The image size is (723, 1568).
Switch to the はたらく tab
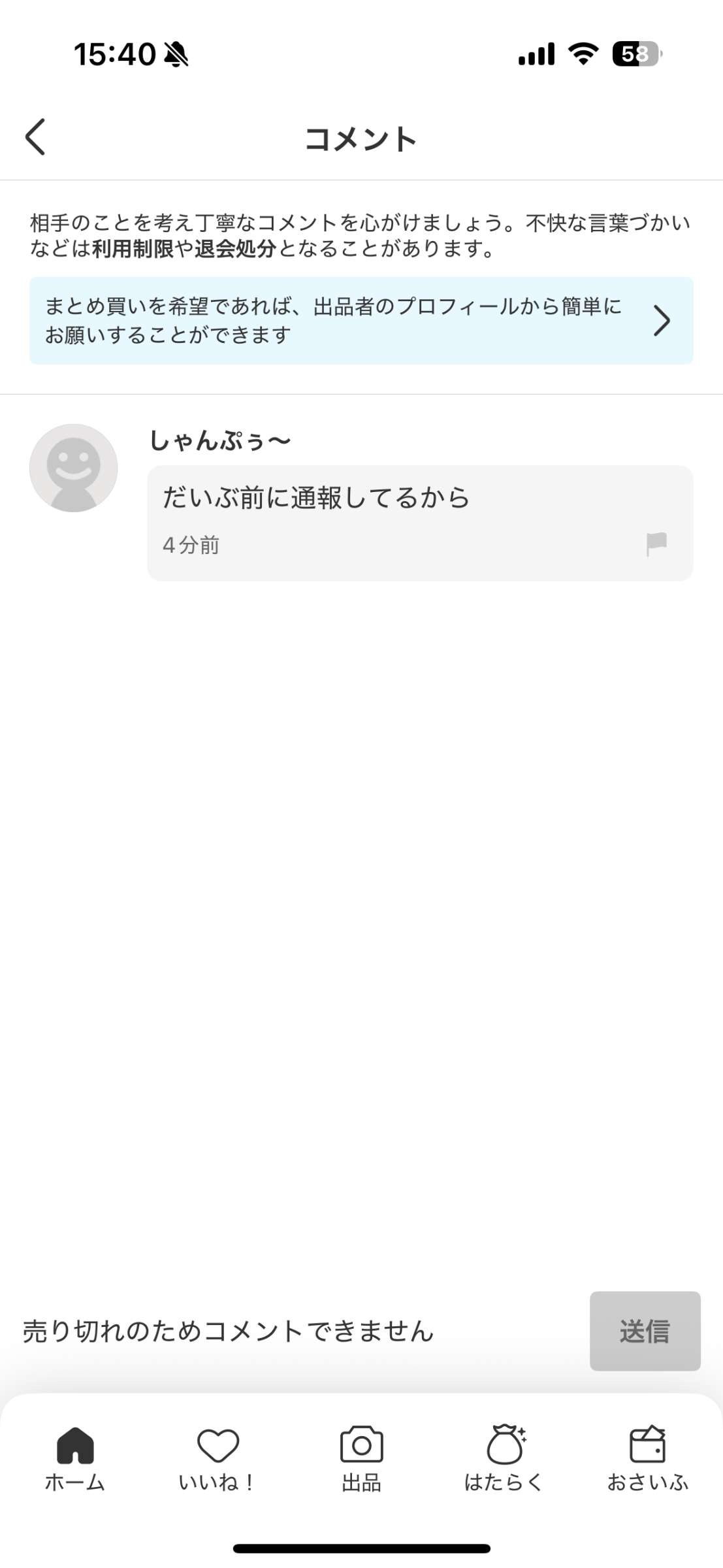504,1460
